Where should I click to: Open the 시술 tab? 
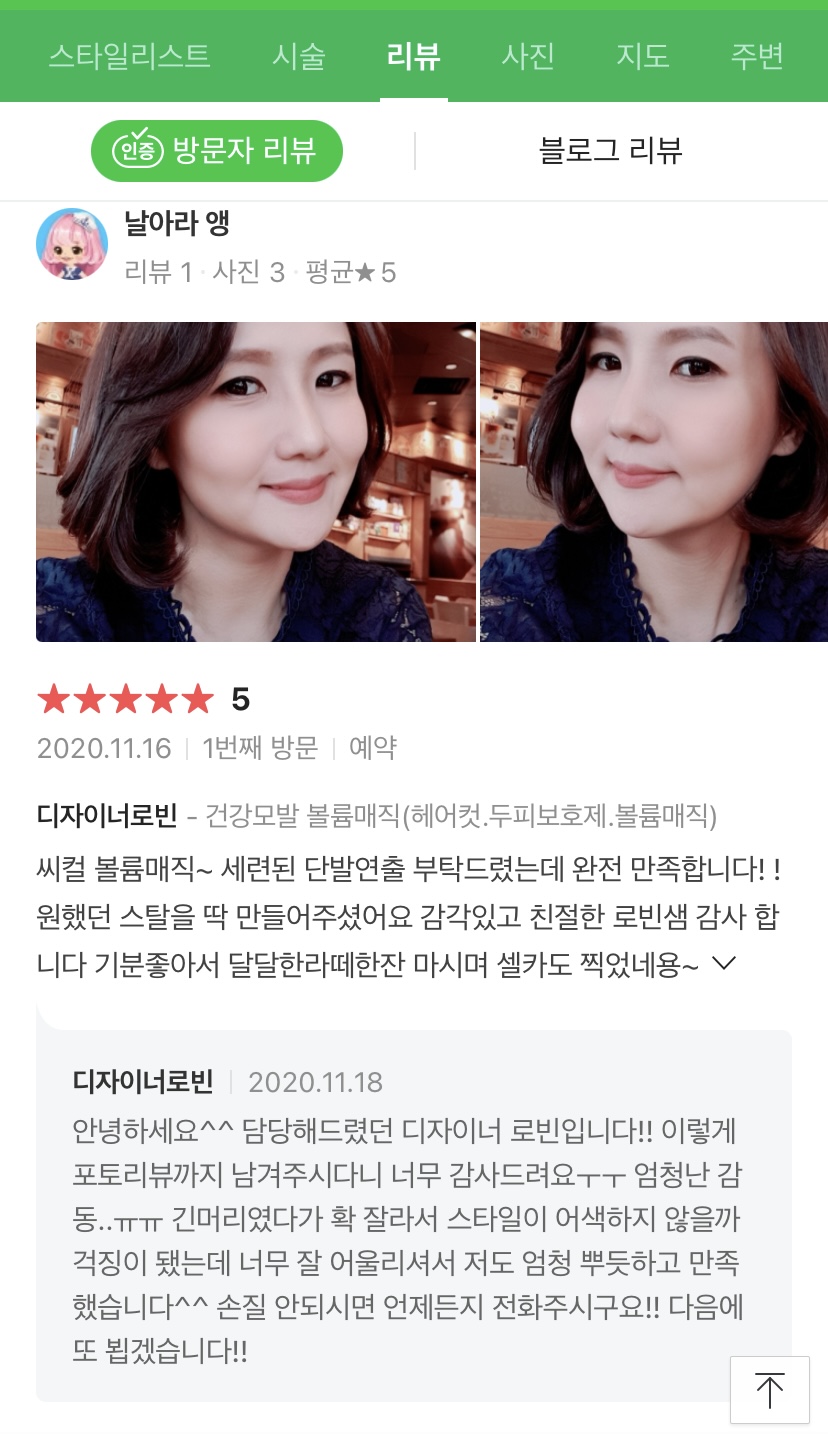[298, 56]
